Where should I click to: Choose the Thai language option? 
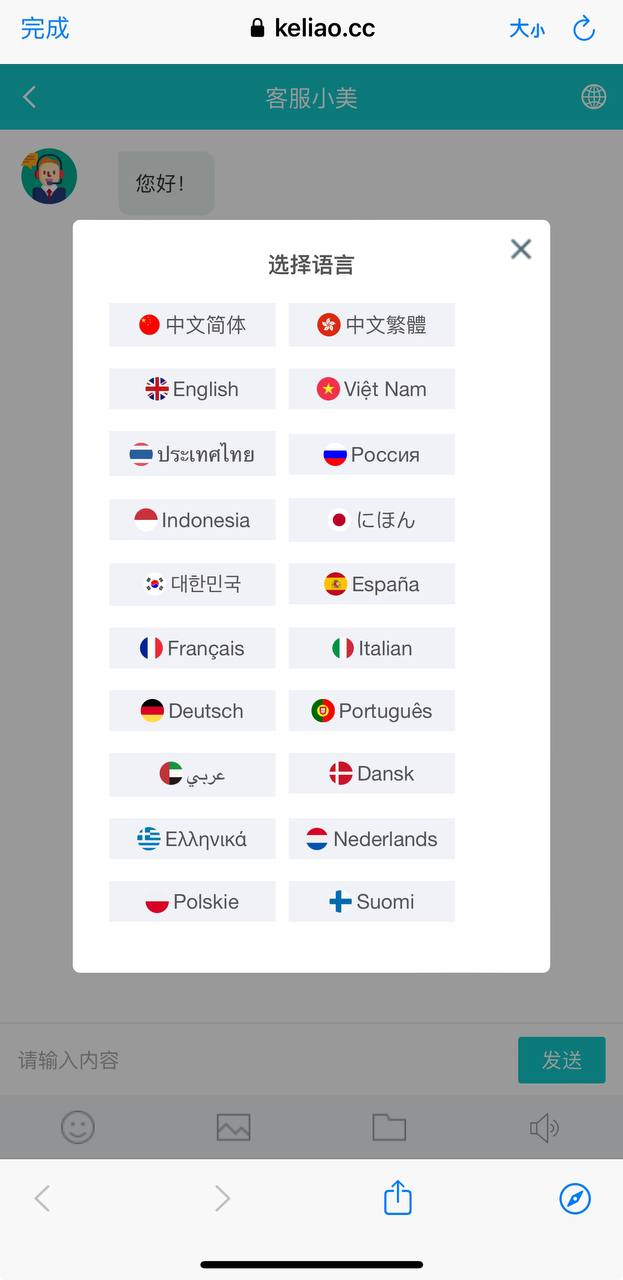tap(192, 455)
